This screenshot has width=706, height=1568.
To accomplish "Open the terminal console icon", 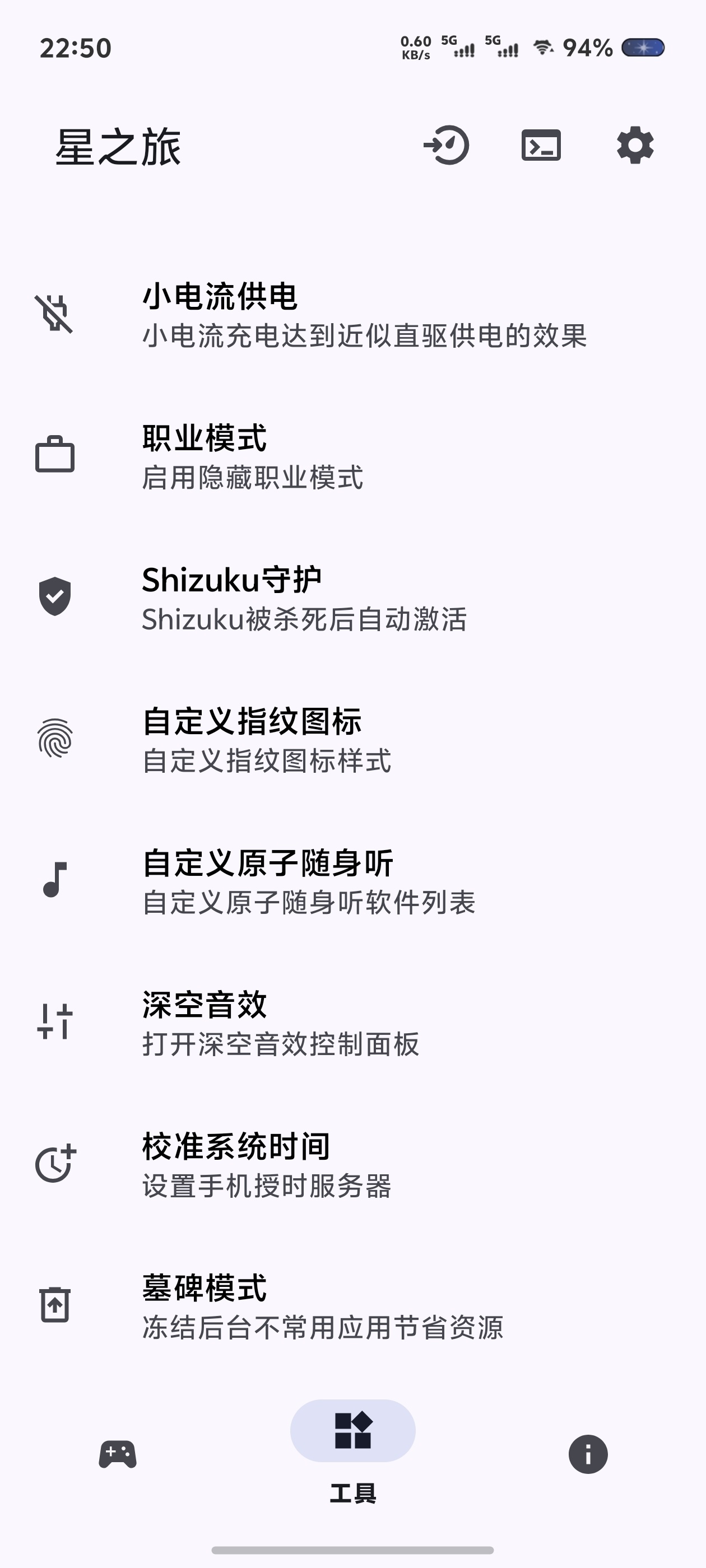I will [541, 146].
